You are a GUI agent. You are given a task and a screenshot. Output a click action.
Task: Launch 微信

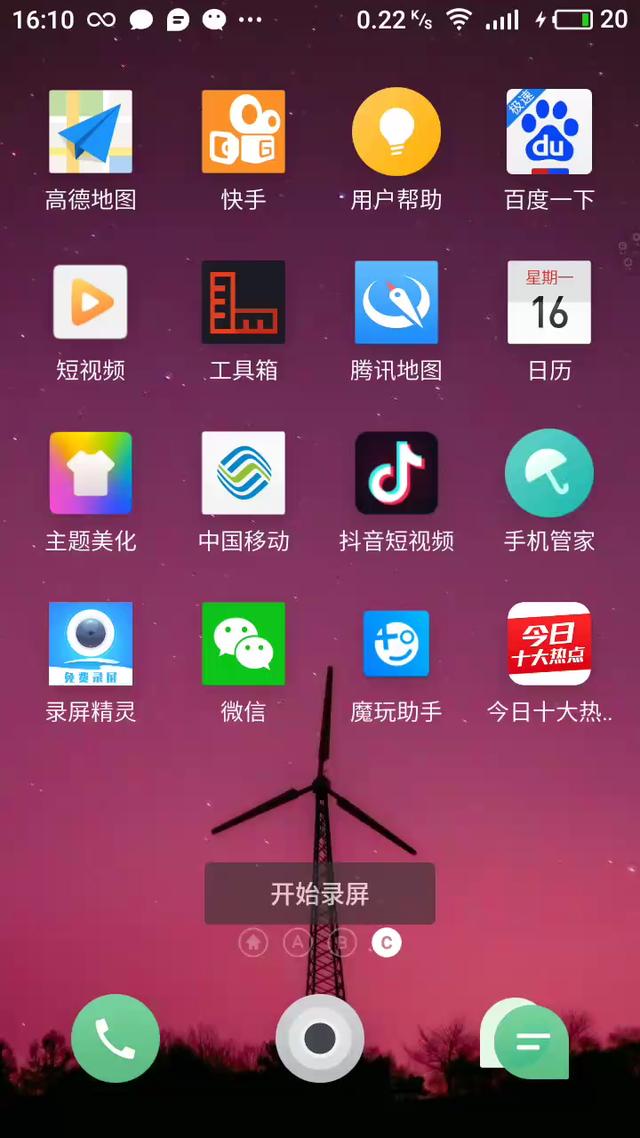[x=243, y=644]
